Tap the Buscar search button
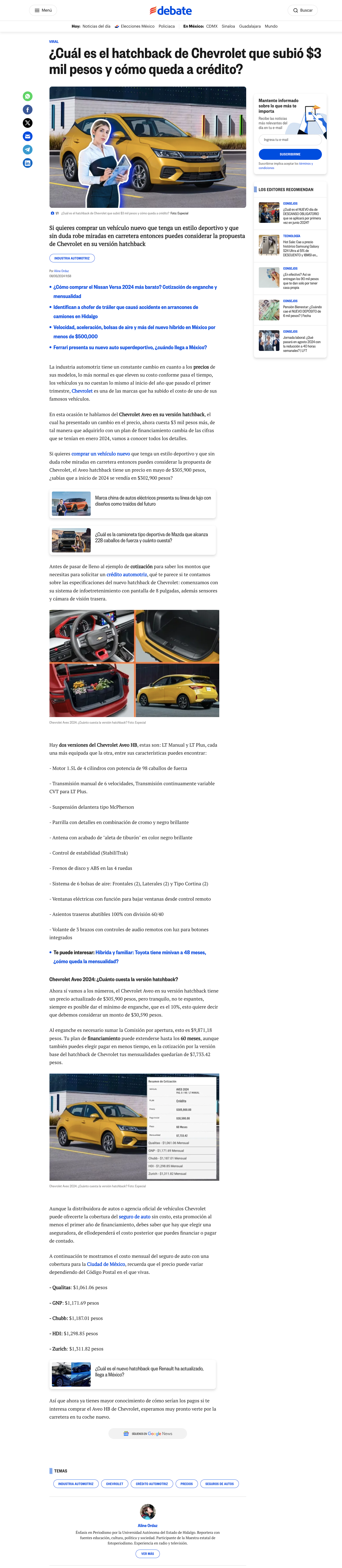The width and height of the screenshot is (342, 1568). 302,10
